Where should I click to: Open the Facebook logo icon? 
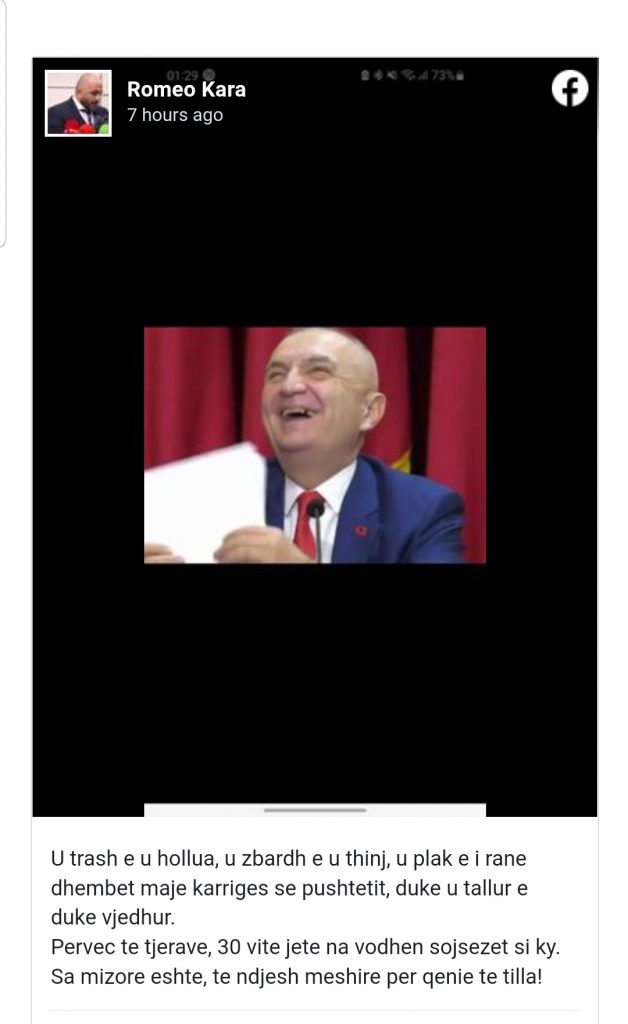[x=569, y=90]
